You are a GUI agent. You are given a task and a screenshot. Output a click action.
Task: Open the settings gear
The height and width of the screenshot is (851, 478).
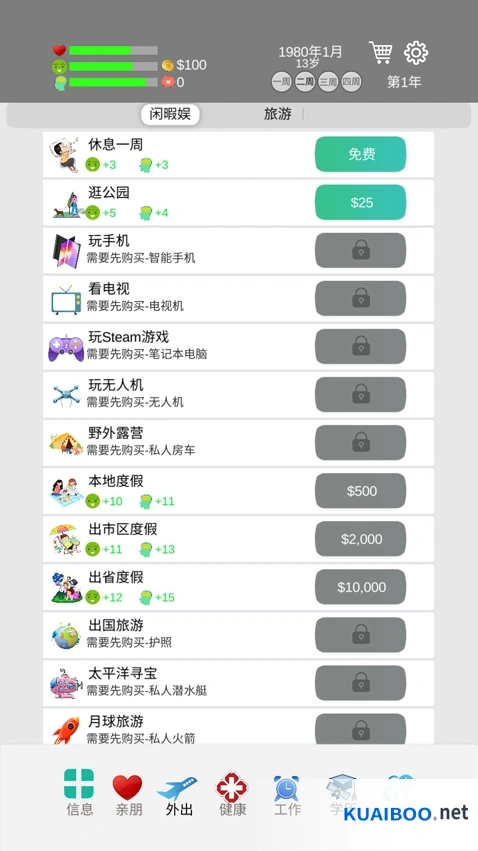[416, 53]
